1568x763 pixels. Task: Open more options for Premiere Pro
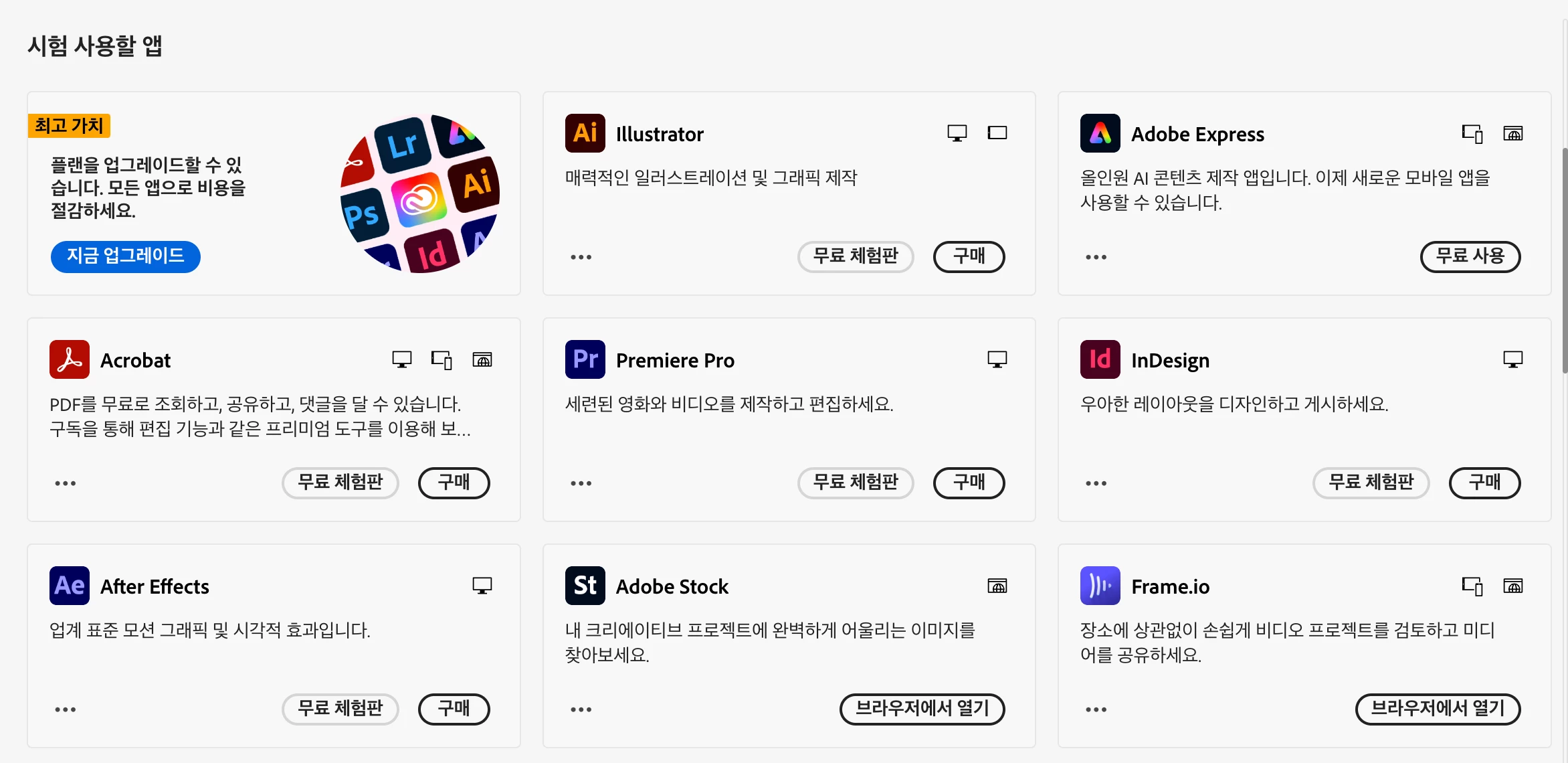tap(581, 483)
